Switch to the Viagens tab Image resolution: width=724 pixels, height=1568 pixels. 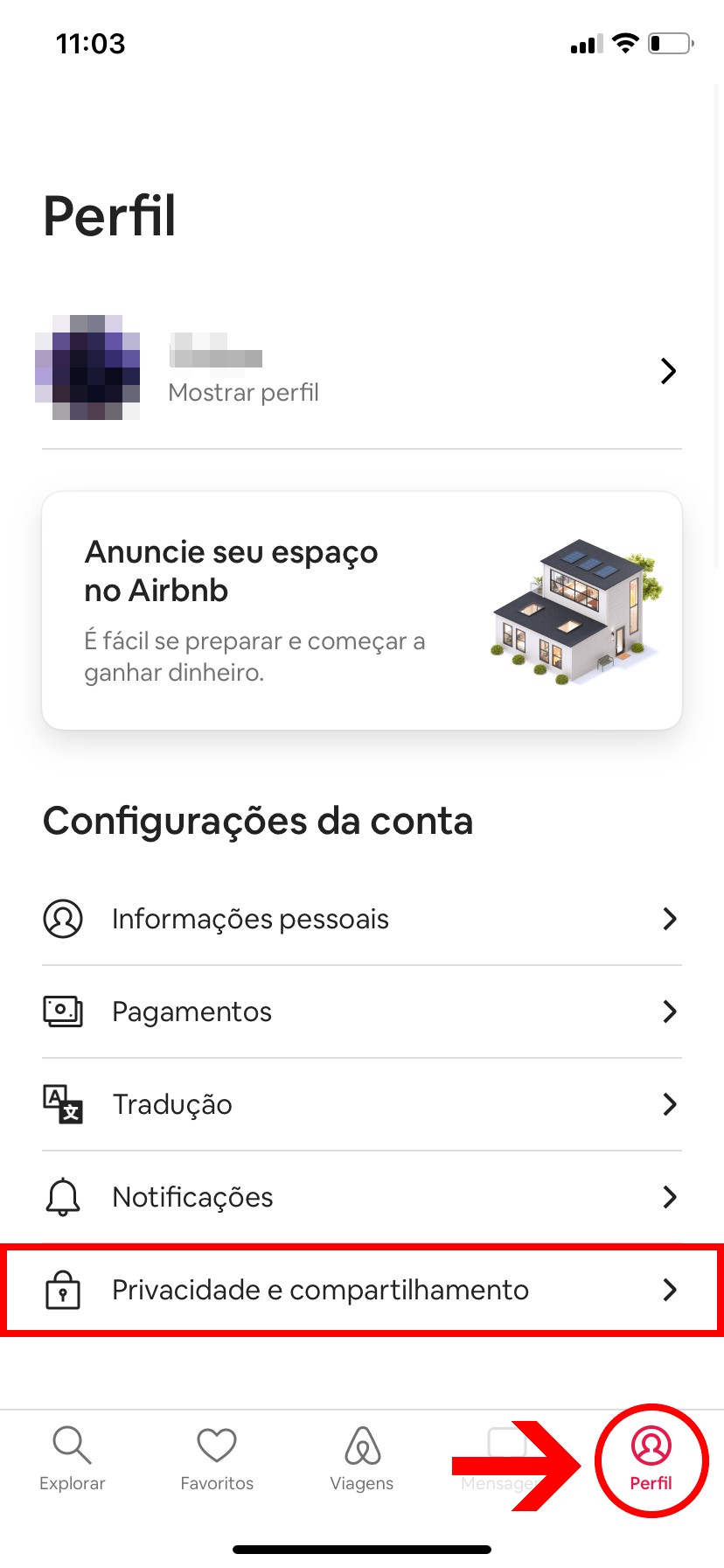362,1459
